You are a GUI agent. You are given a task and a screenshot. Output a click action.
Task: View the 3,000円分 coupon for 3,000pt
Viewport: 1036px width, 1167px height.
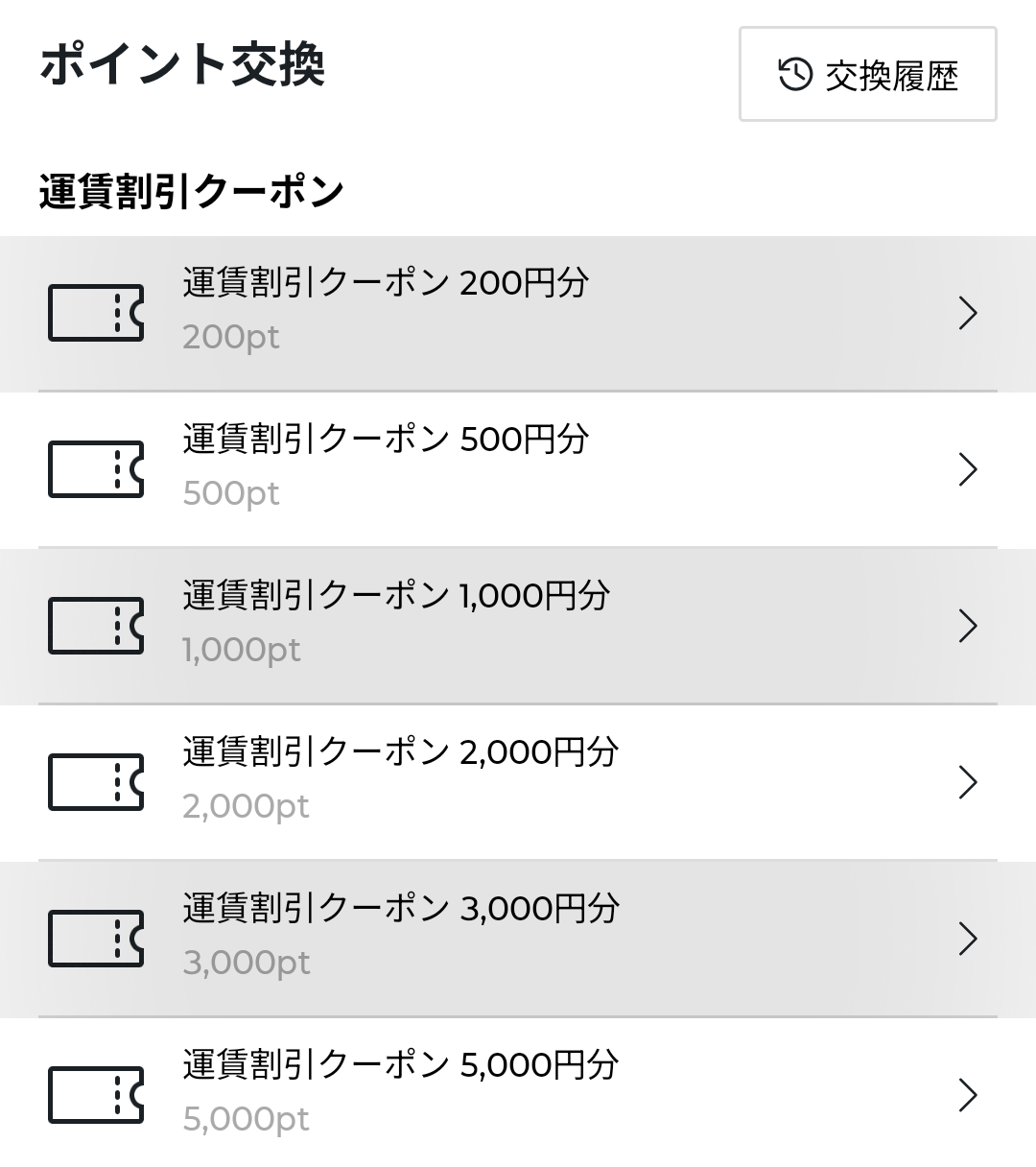coord(518,939)
